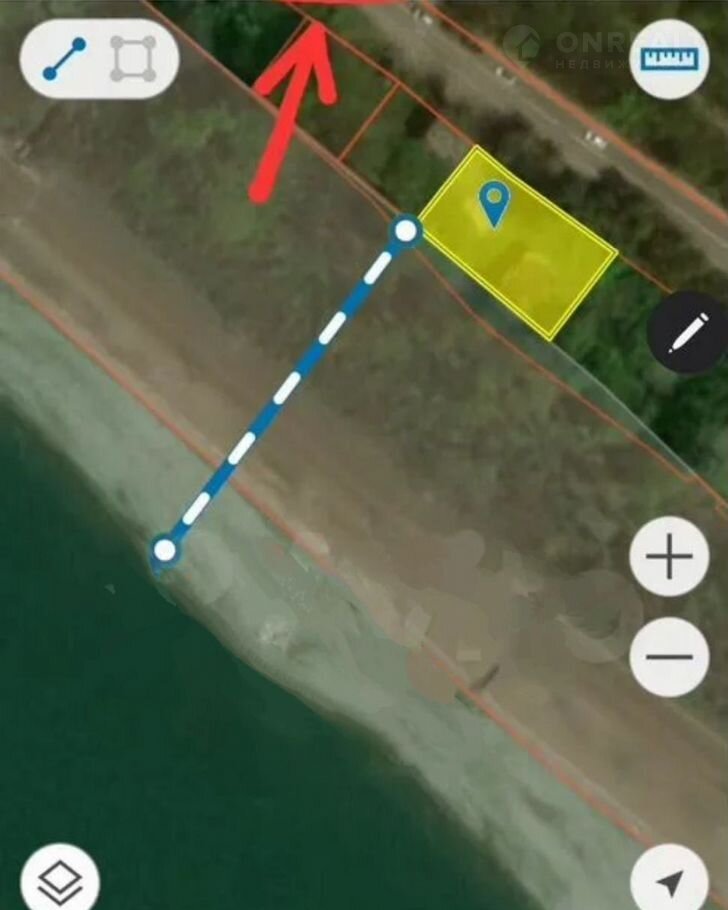The image size is (728, 910).
Task: Switch to the polygon area measuring tool
Action: (x=133, y=60)
